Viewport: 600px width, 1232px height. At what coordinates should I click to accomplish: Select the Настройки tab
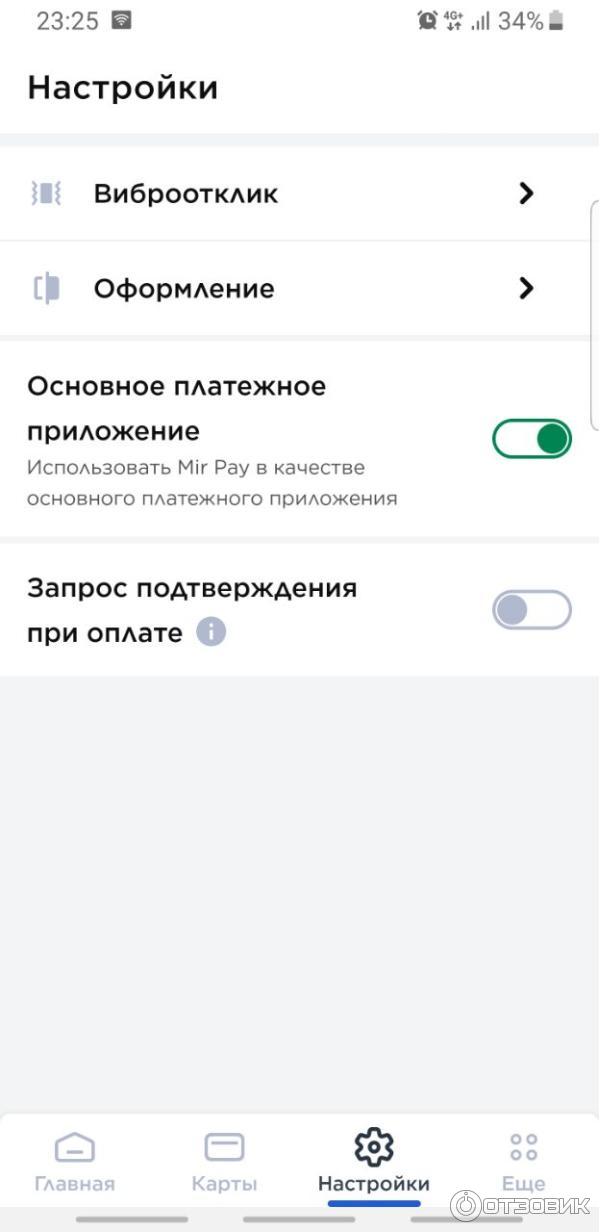click(x=374, y=1162)
